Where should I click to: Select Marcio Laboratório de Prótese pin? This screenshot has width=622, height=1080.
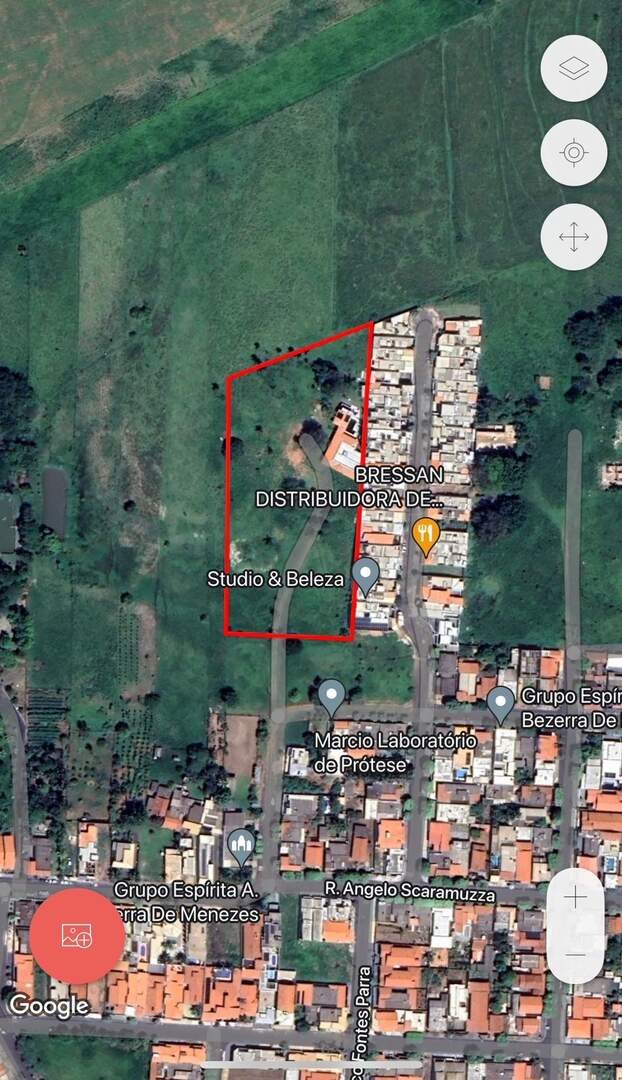(332, 696)
